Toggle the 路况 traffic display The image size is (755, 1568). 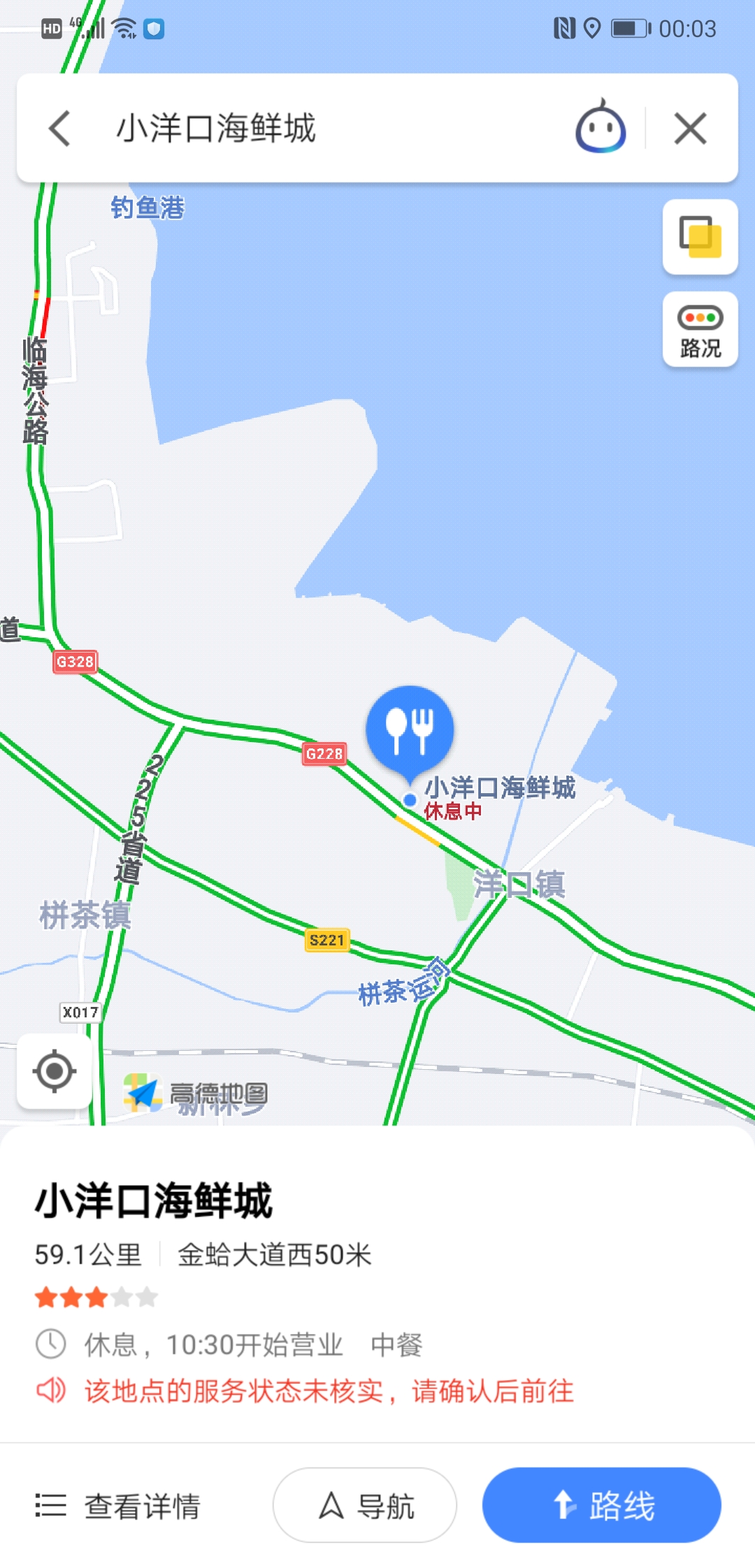[700, 330]
